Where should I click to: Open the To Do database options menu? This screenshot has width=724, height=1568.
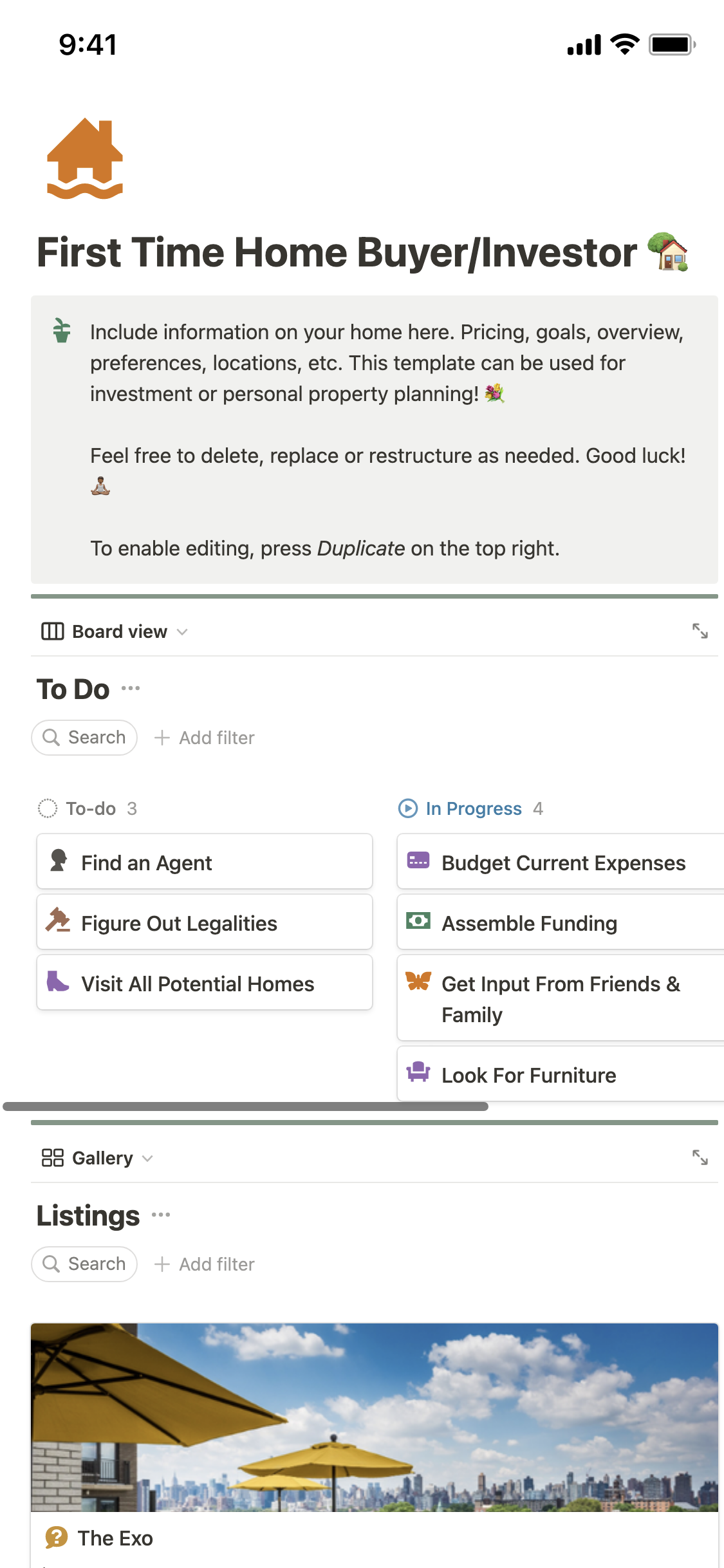coord(131,689)
